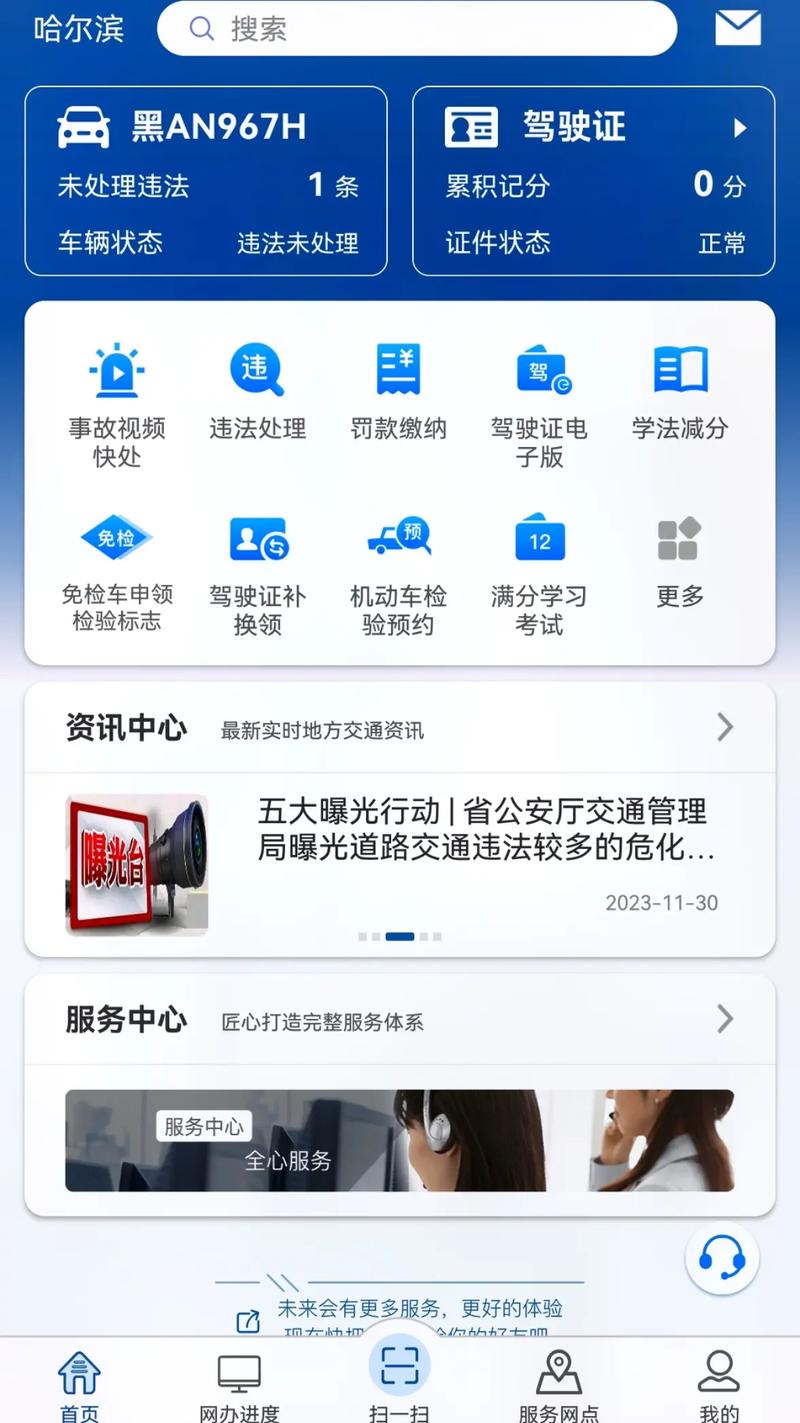This screenshot has height=1423, width=800.
Task: Tap the search input field
Action: 415,29
